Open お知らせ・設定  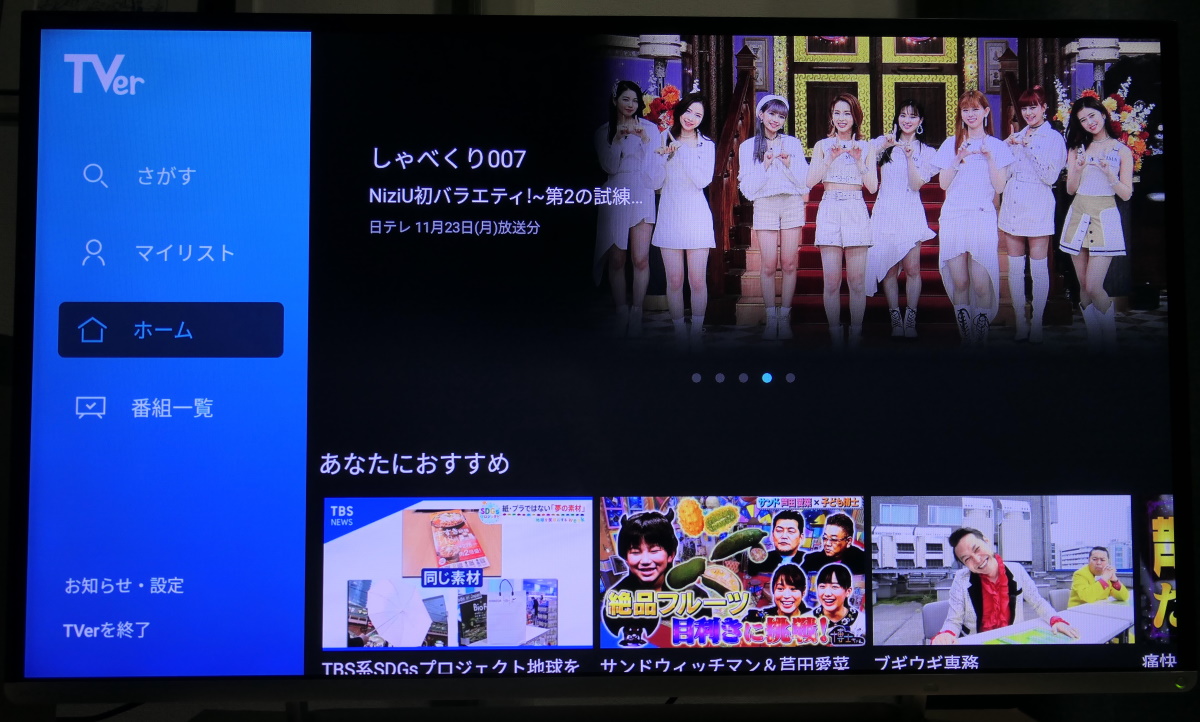click(124, 586)
